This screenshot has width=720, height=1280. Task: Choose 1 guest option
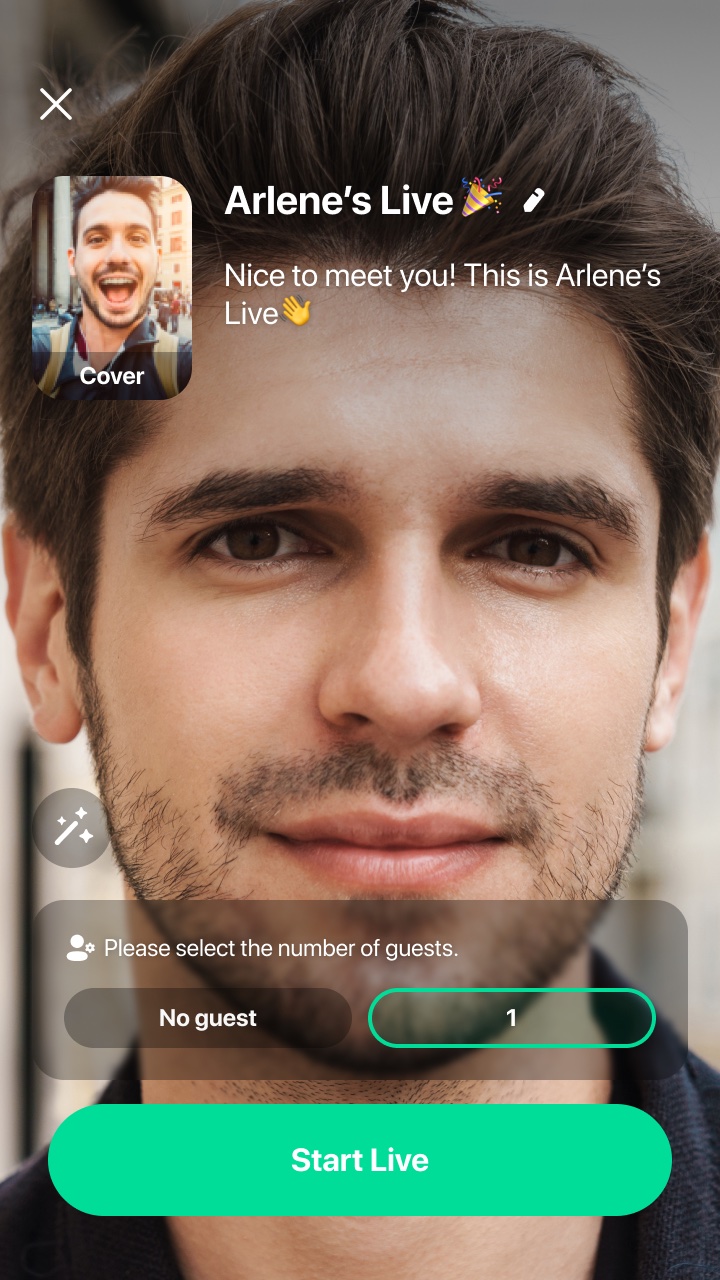coord(512,1018)
